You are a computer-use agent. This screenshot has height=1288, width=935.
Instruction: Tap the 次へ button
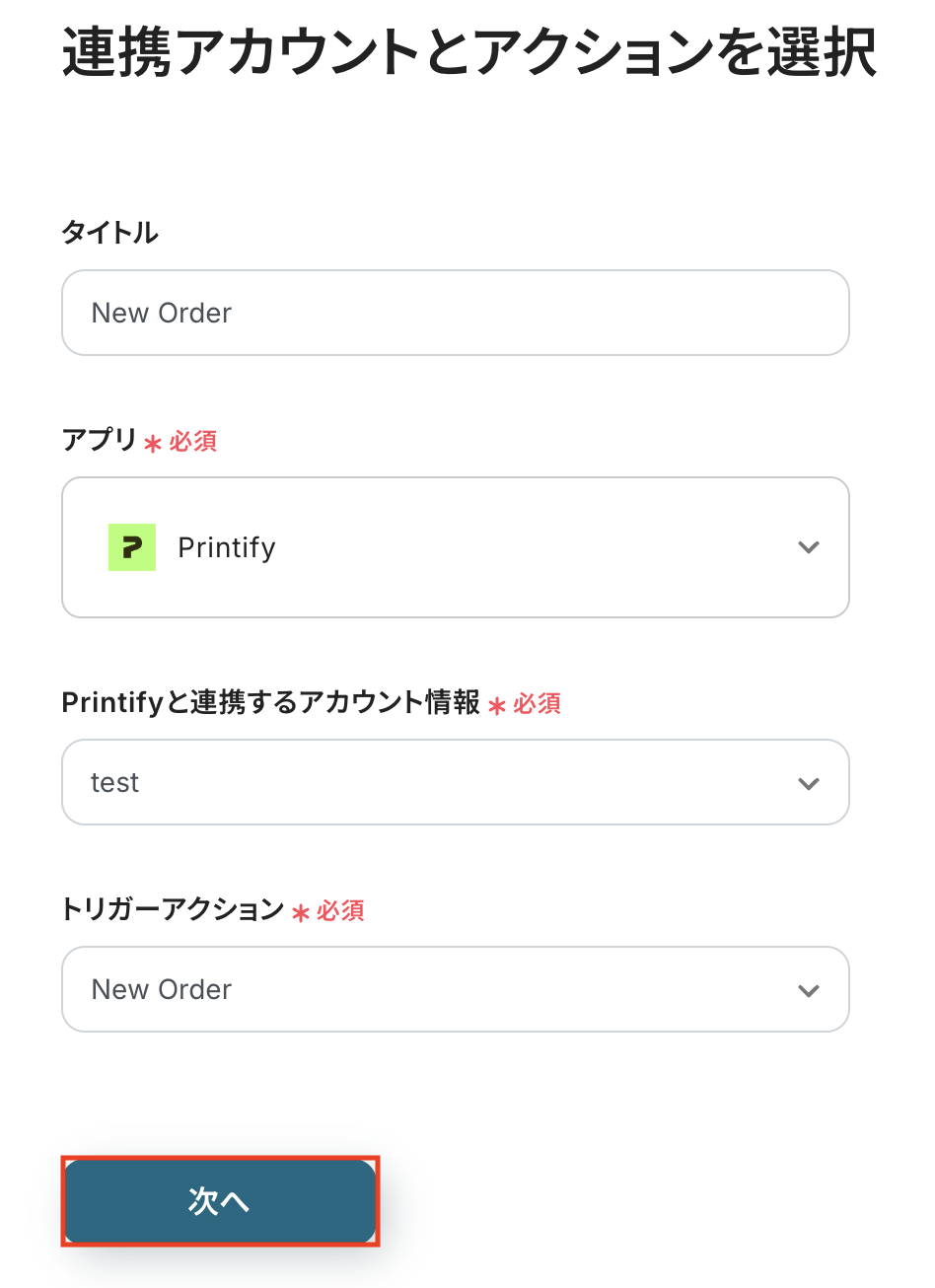pos(220,1200)
